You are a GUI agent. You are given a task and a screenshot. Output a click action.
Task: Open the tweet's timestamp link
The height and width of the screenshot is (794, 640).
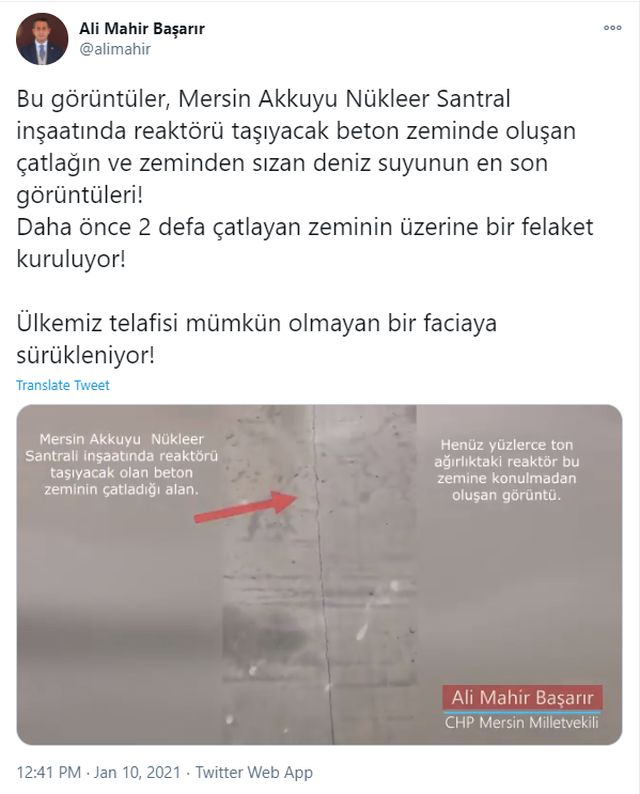click(x=99, y=772)
